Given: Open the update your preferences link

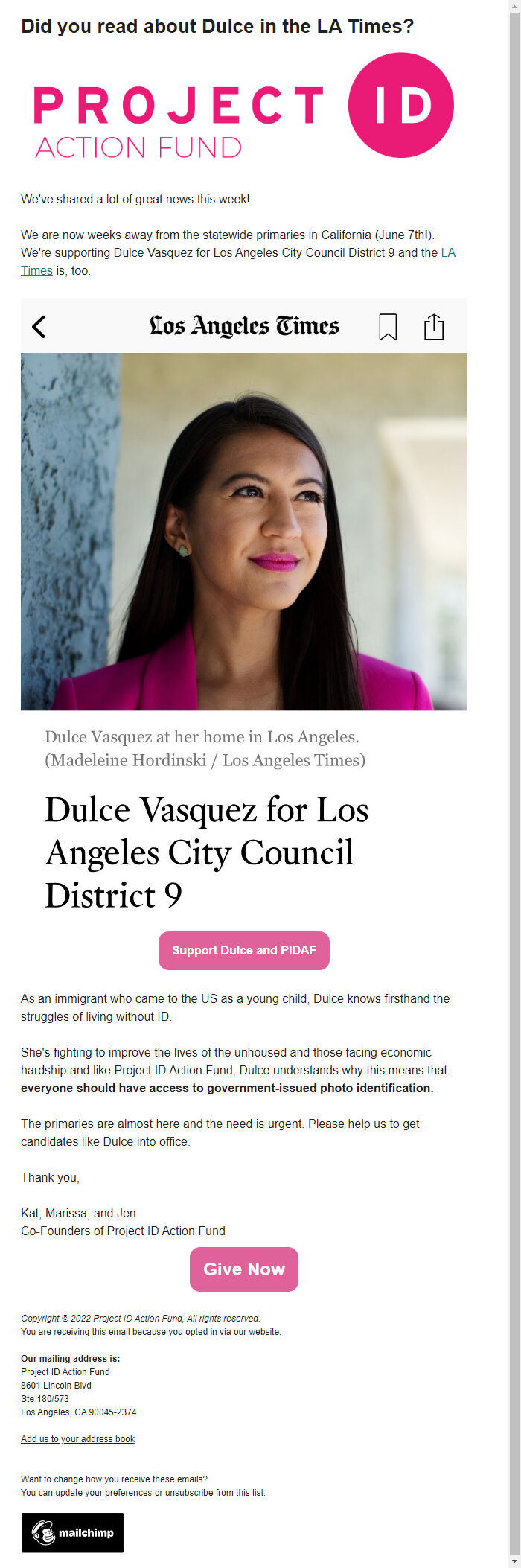Looking at the screenshot, I should [x=103, y=1493].
